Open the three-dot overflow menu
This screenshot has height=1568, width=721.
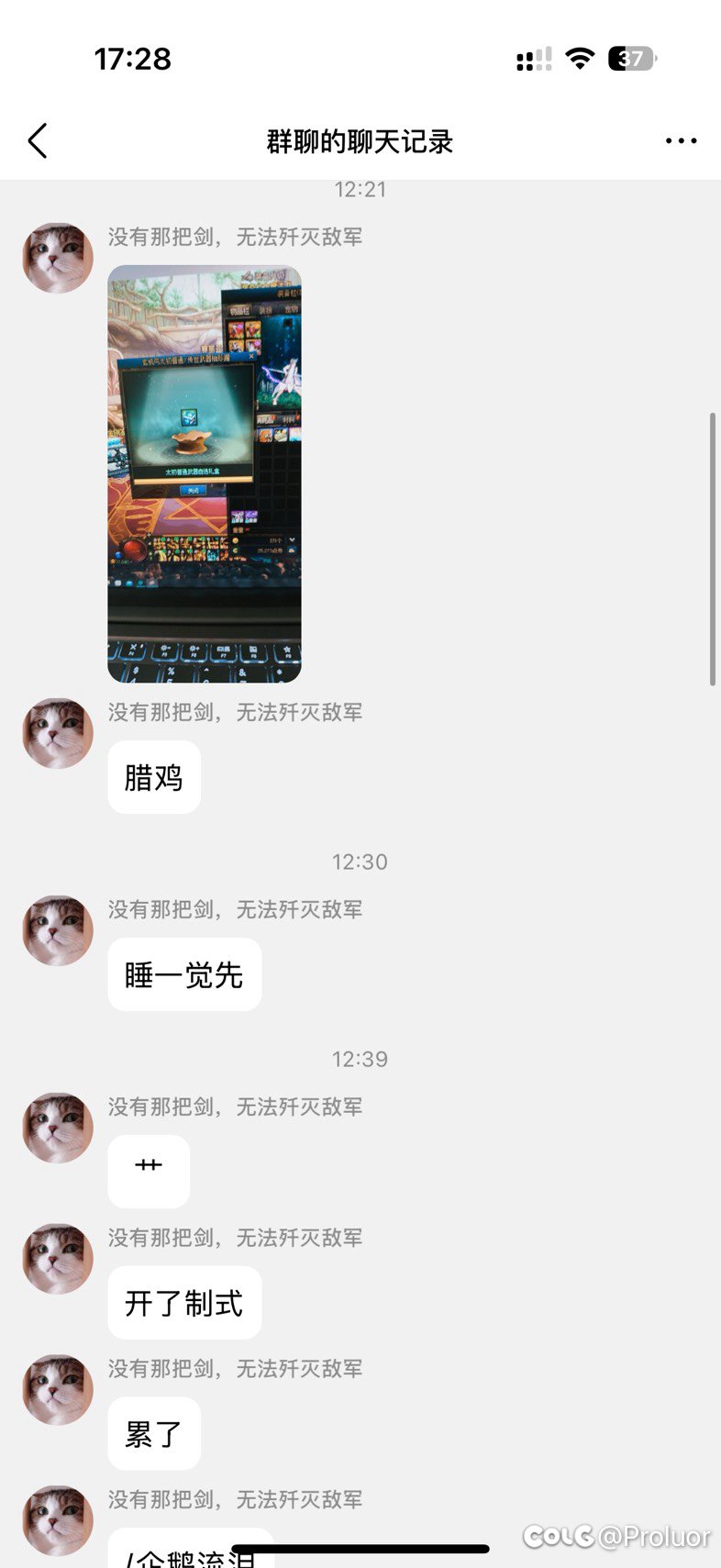point(681,141)
